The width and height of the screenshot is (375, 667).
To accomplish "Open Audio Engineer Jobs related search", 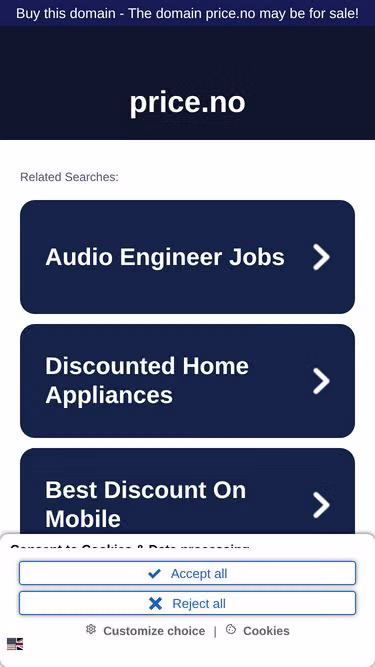I will [x=188, y=257].
